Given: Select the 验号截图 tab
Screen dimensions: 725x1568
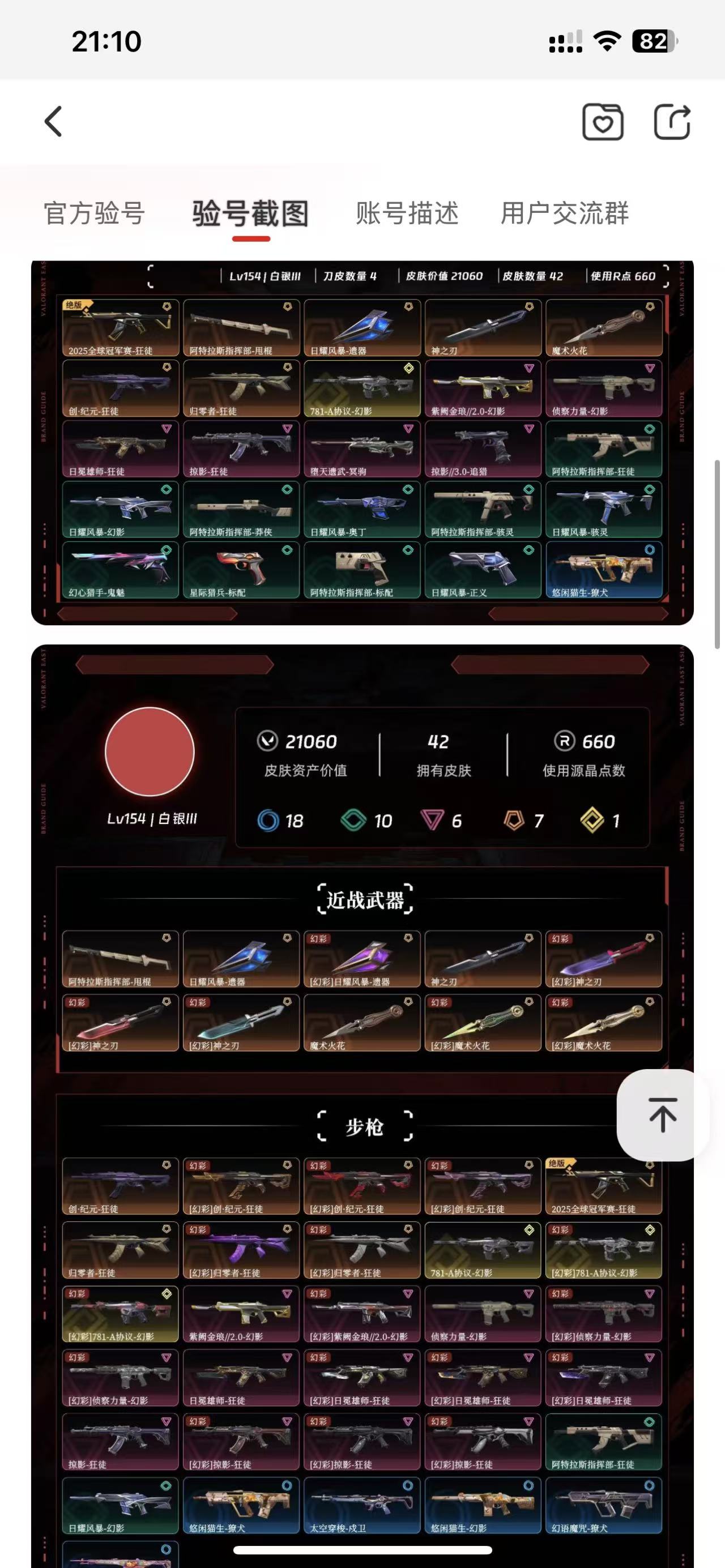Looking at the screenshot, I should 251,213.
